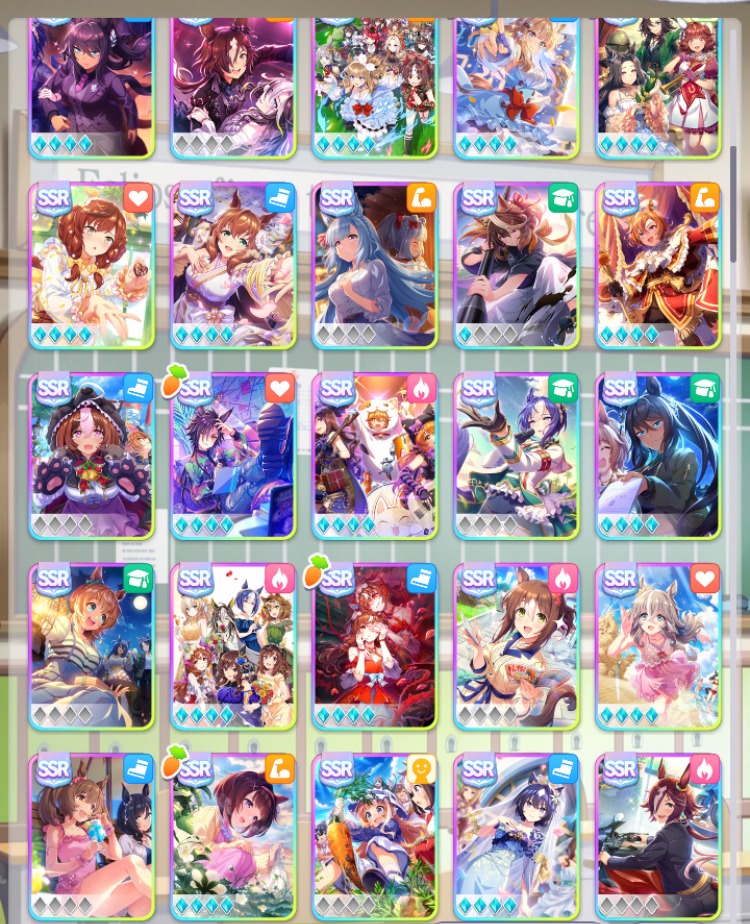Open SSR card of girl riding motorcycle
The height and width of the screenshot is (924, 750).
[x=659, y=835]
